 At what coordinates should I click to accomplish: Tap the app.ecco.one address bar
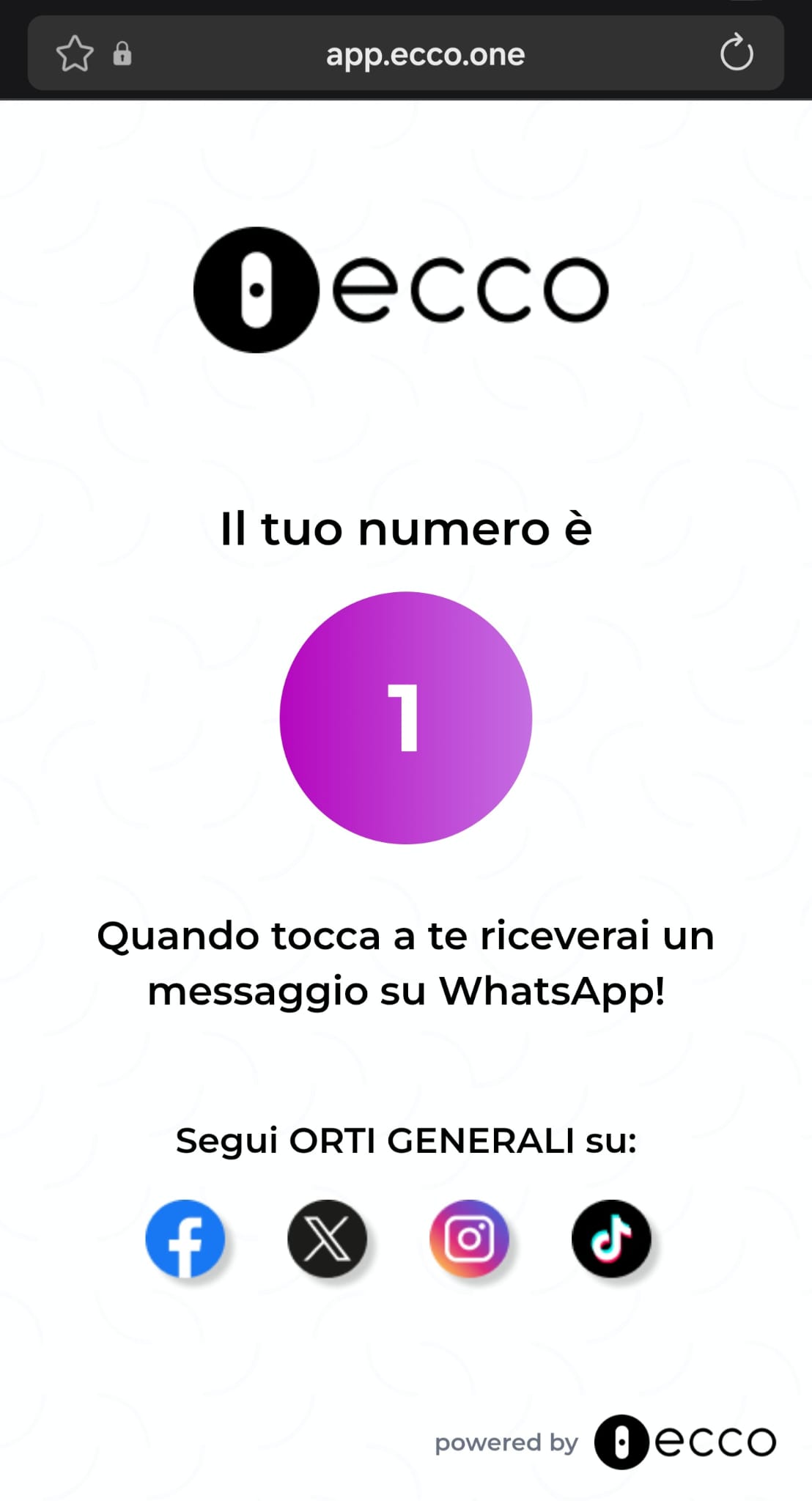[x=425, y=54]
